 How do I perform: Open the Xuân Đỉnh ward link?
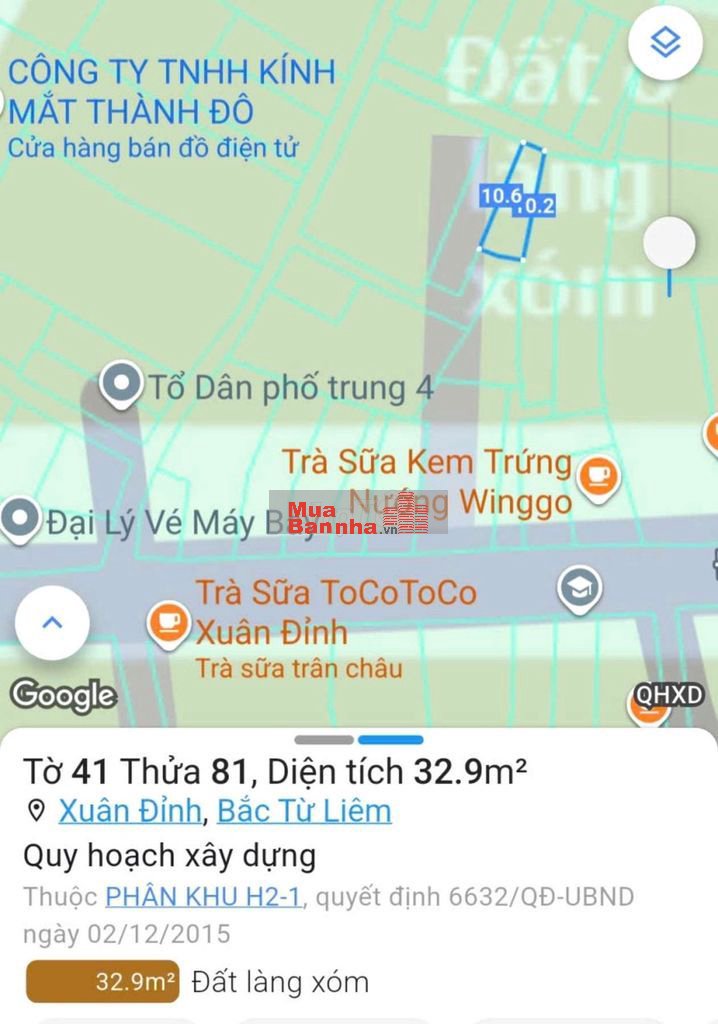[129, 810]
